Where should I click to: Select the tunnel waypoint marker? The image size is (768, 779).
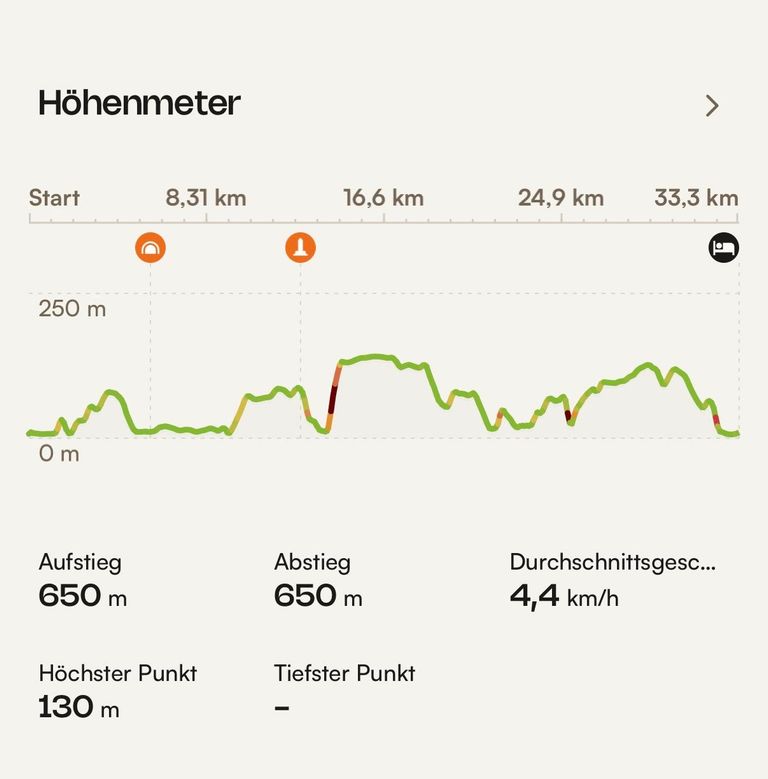pyautogui.click(x=150, y=247)
